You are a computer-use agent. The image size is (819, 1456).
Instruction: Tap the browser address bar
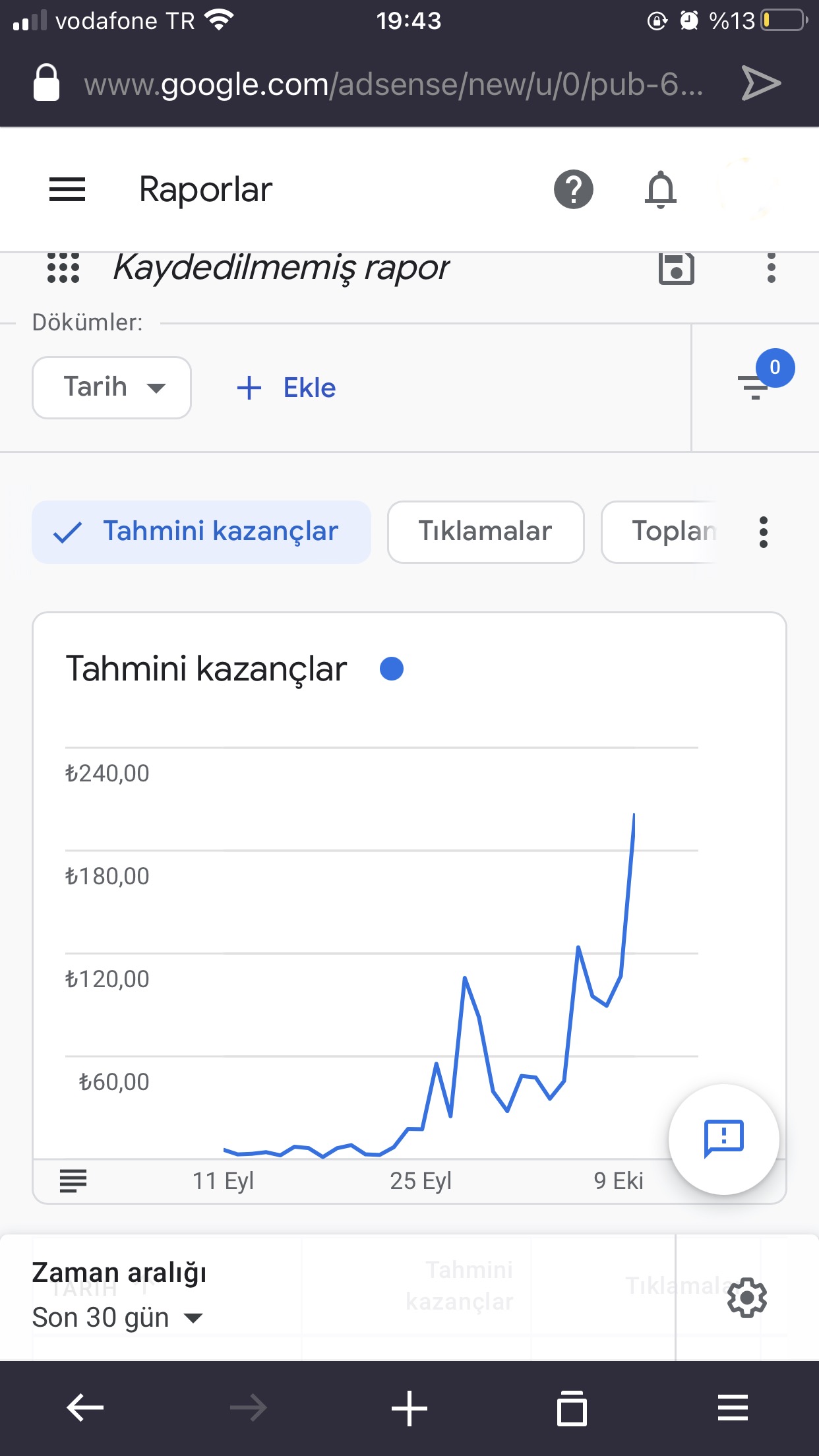[394, 84]
